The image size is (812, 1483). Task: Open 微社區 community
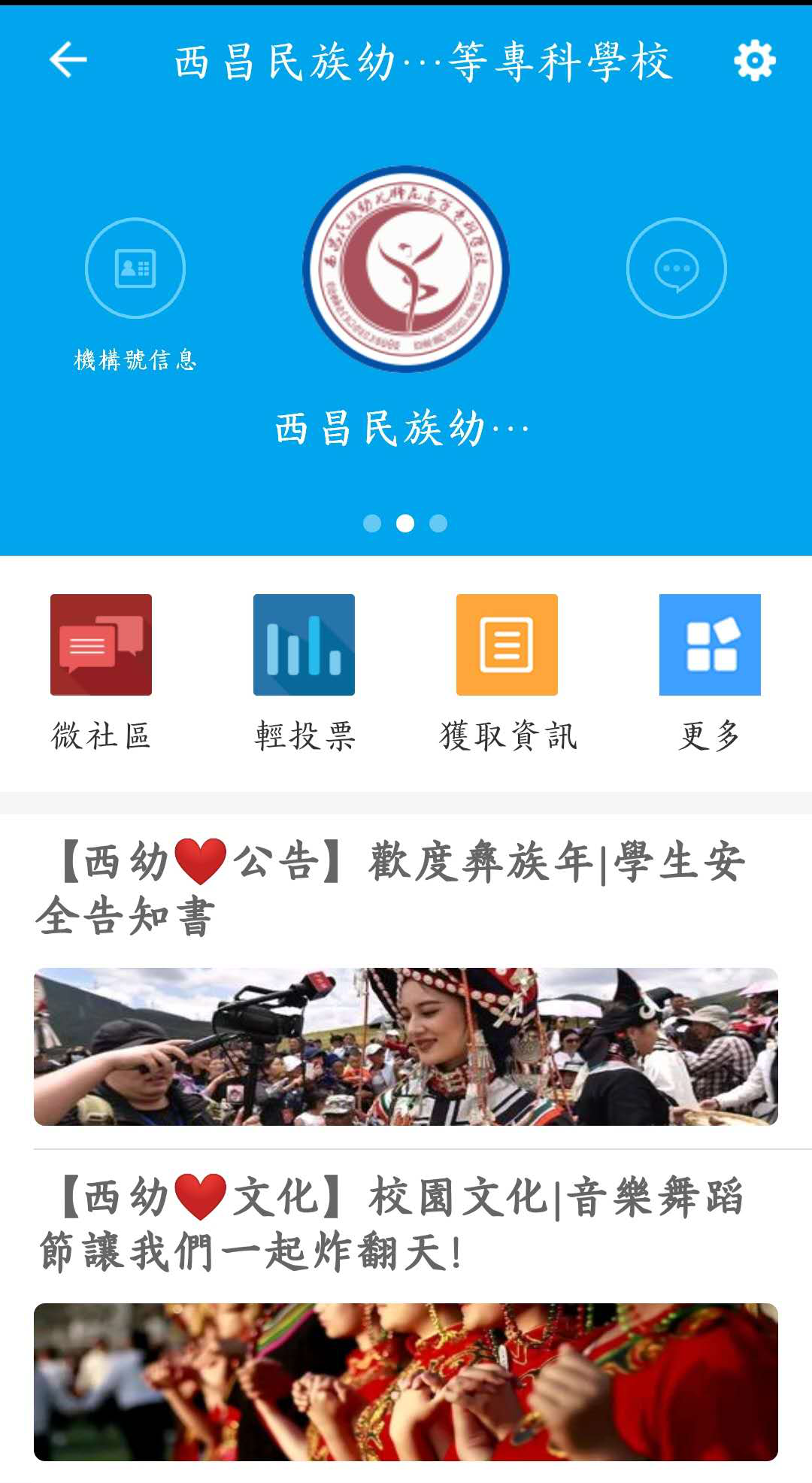[x=101, y=644]
